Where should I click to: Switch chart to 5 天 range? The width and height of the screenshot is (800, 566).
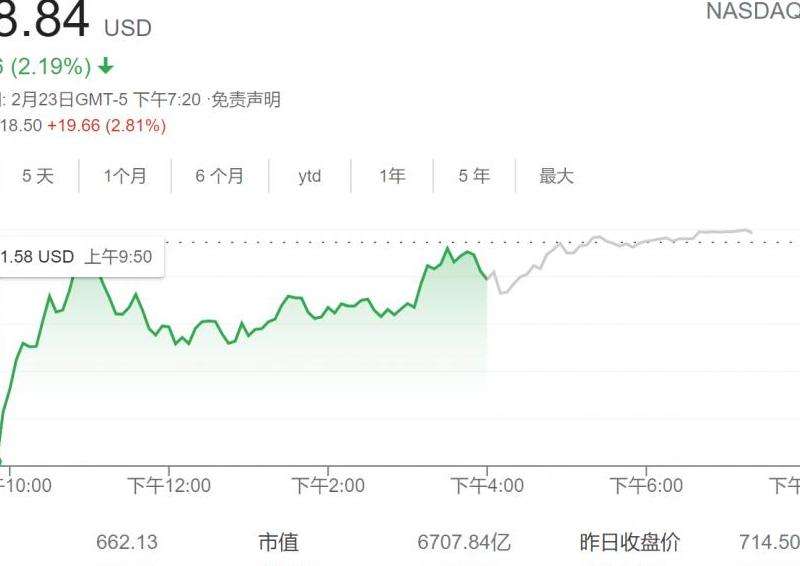(x=38, y=176)
